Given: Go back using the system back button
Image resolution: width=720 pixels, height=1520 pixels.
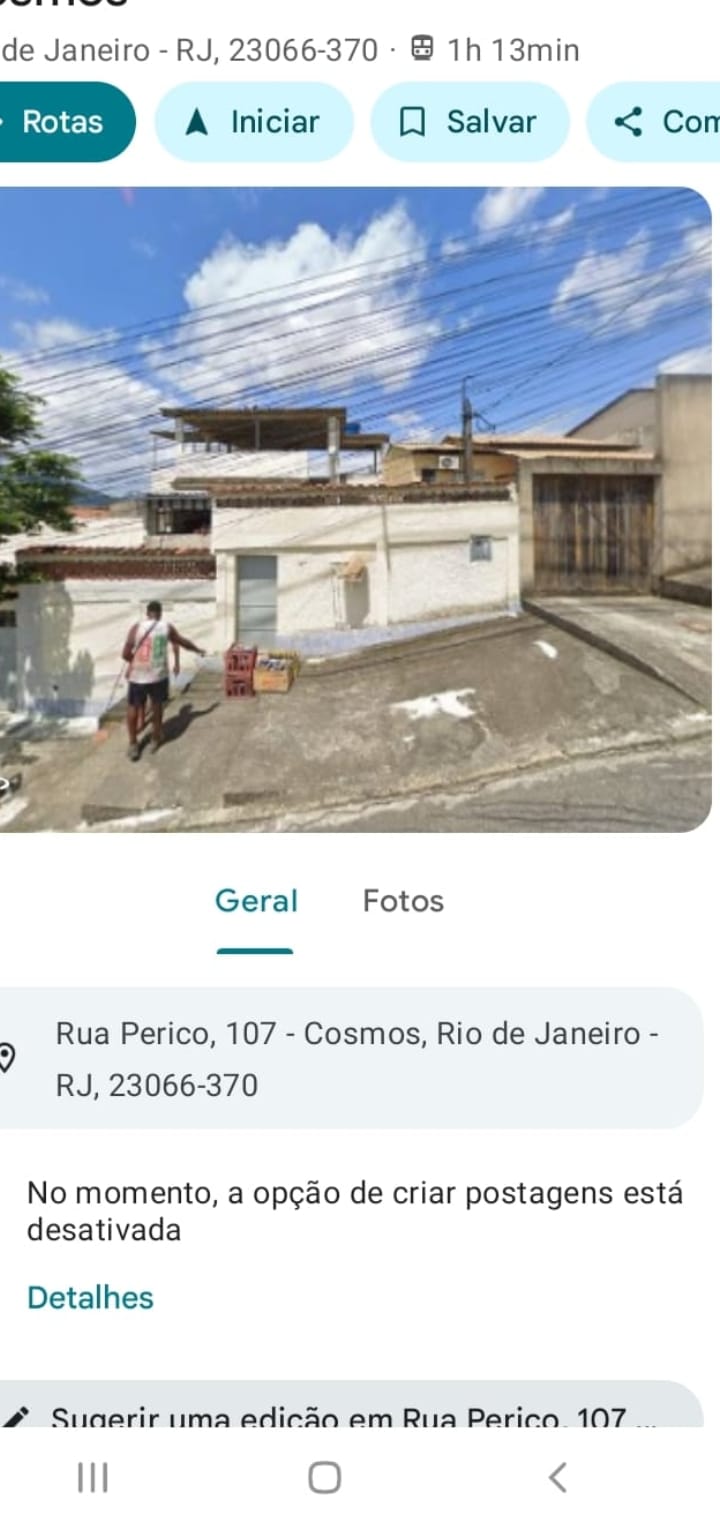Looking at the screenshot, I should click(x=558, y=1477).
